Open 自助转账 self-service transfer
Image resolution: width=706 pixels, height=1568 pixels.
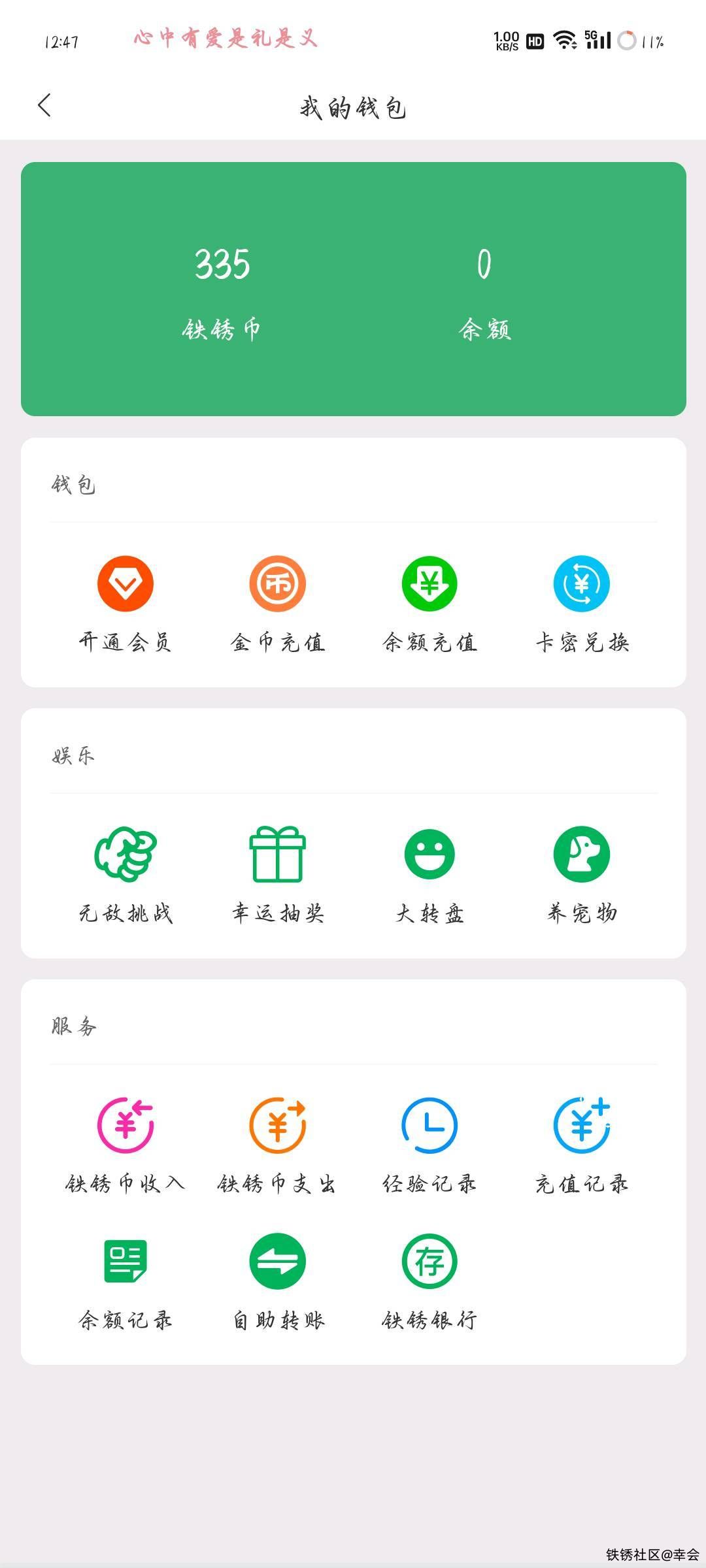click(x=277, y=1261)
